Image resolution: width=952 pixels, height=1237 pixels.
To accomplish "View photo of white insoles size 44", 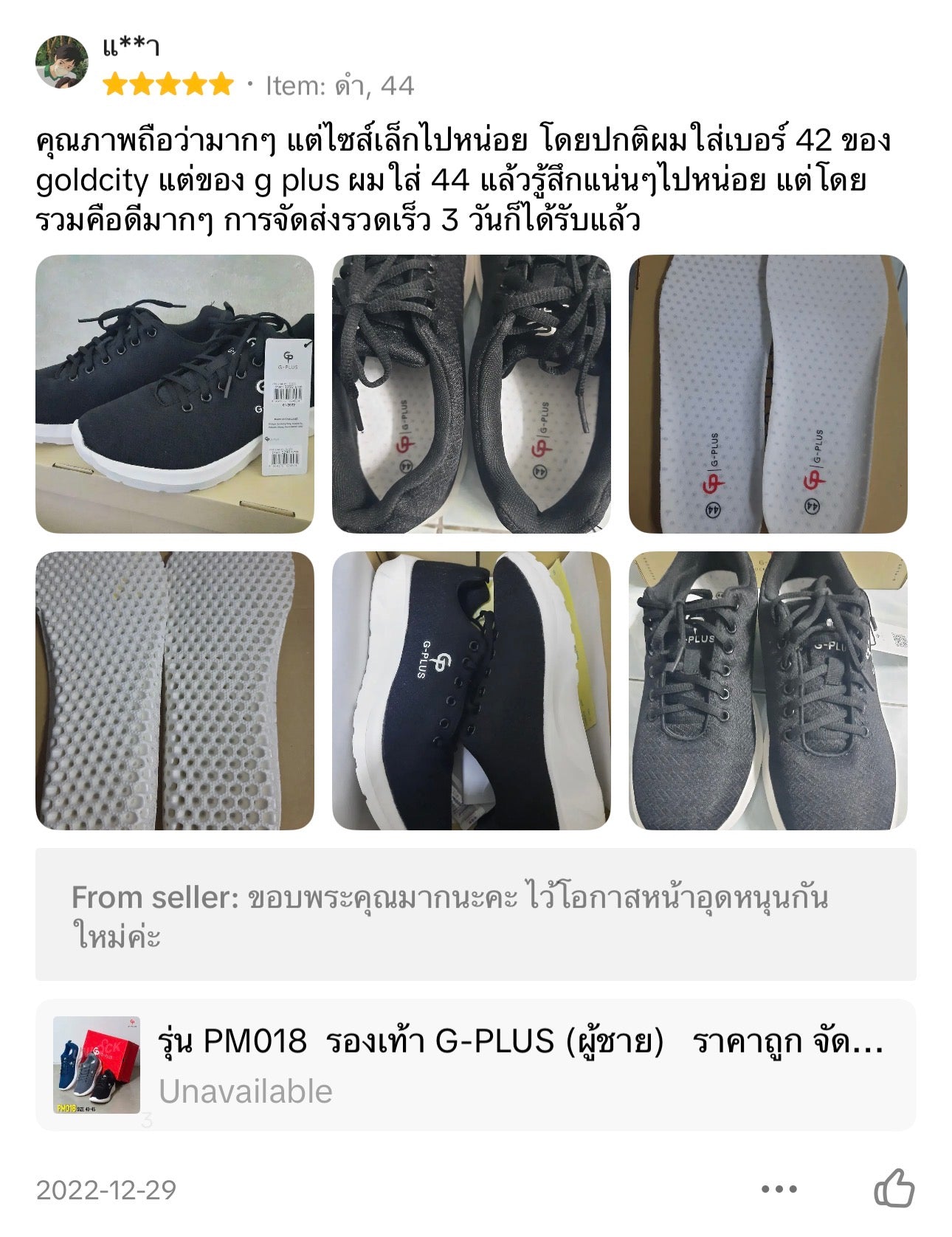I will [x=768, y=394].
